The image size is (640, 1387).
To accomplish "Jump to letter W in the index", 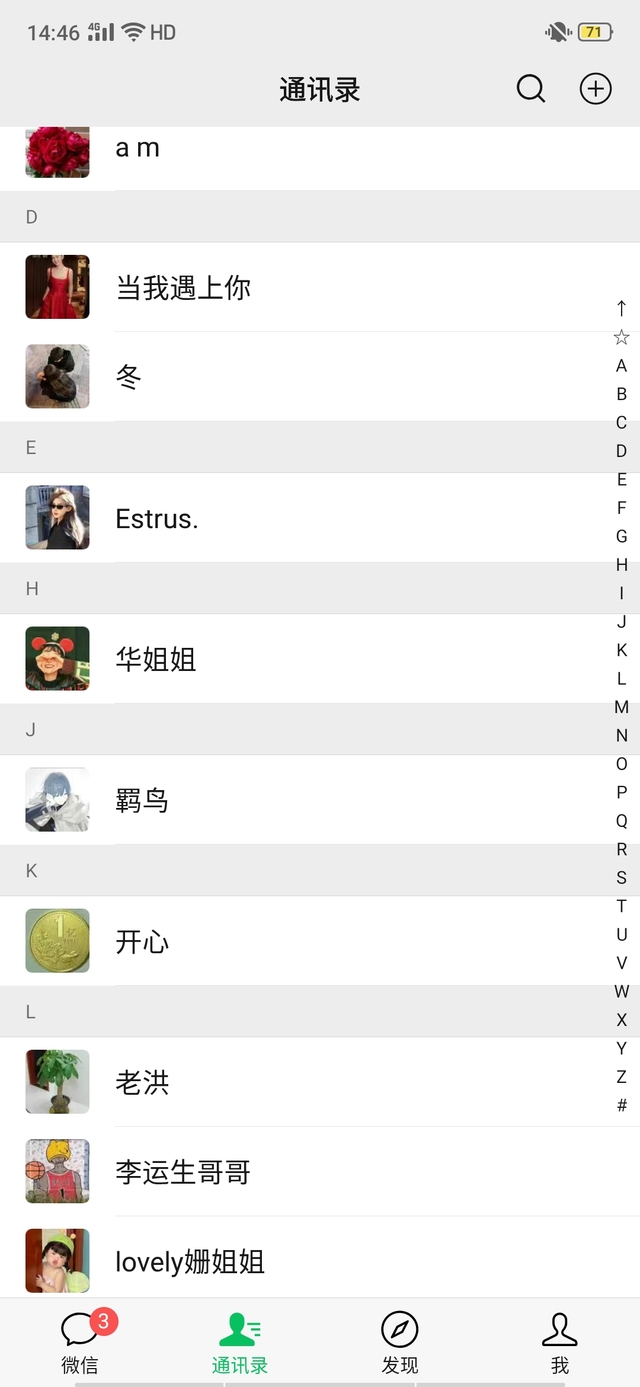I will pyautogui.click(x=621, y=992).
